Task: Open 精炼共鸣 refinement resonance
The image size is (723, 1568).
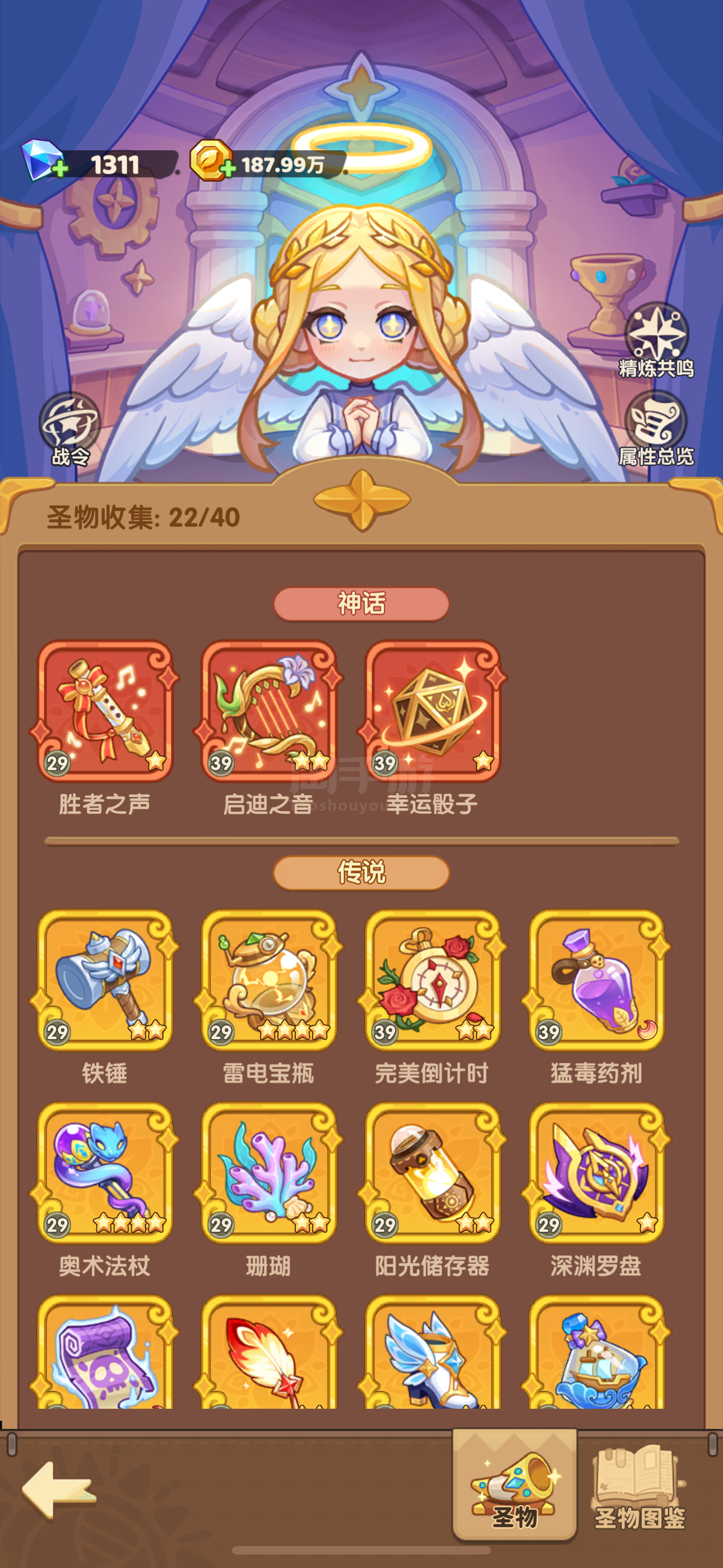Action: pyautogui.click(x=656, y=341)
